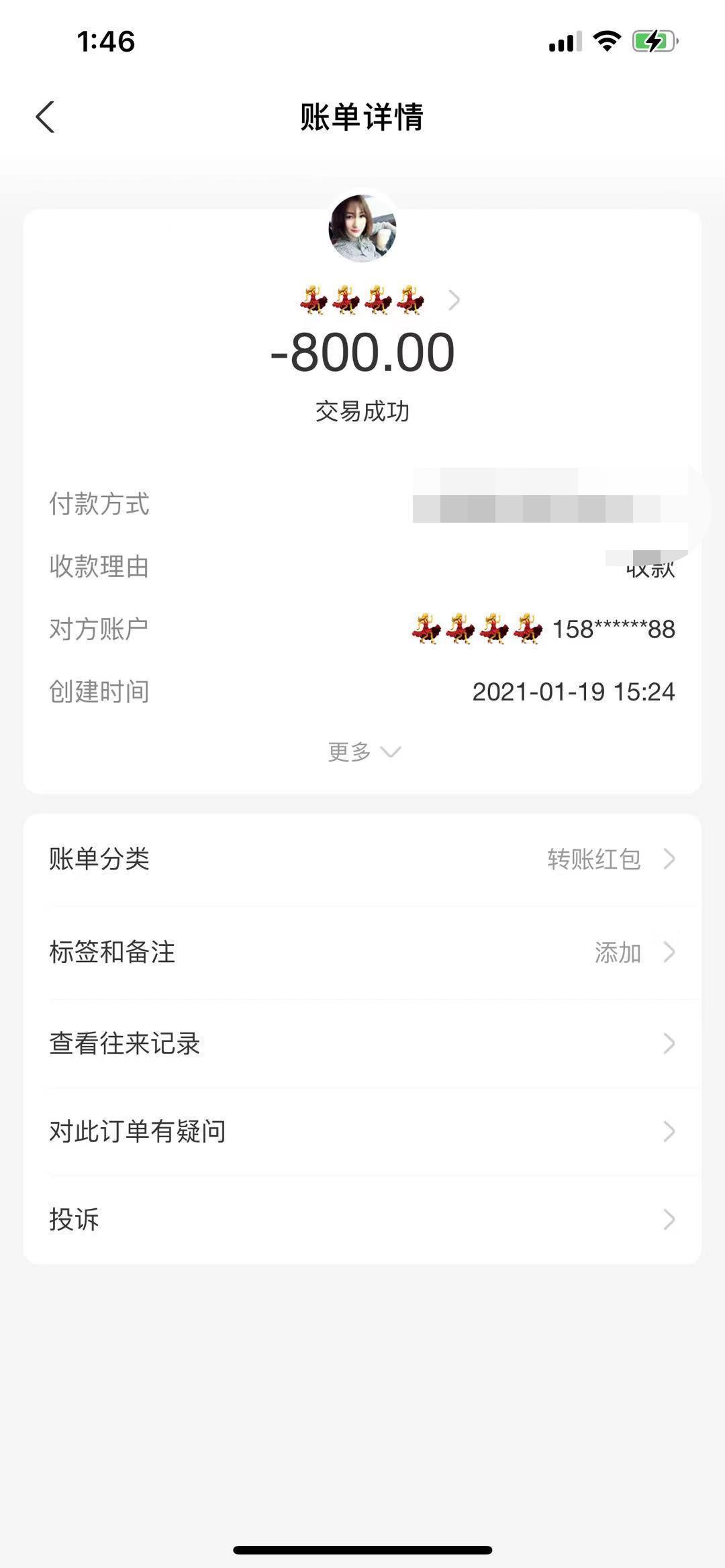
Task: Select the 对方账户 phone number 158******88
Action: point(613,629)
